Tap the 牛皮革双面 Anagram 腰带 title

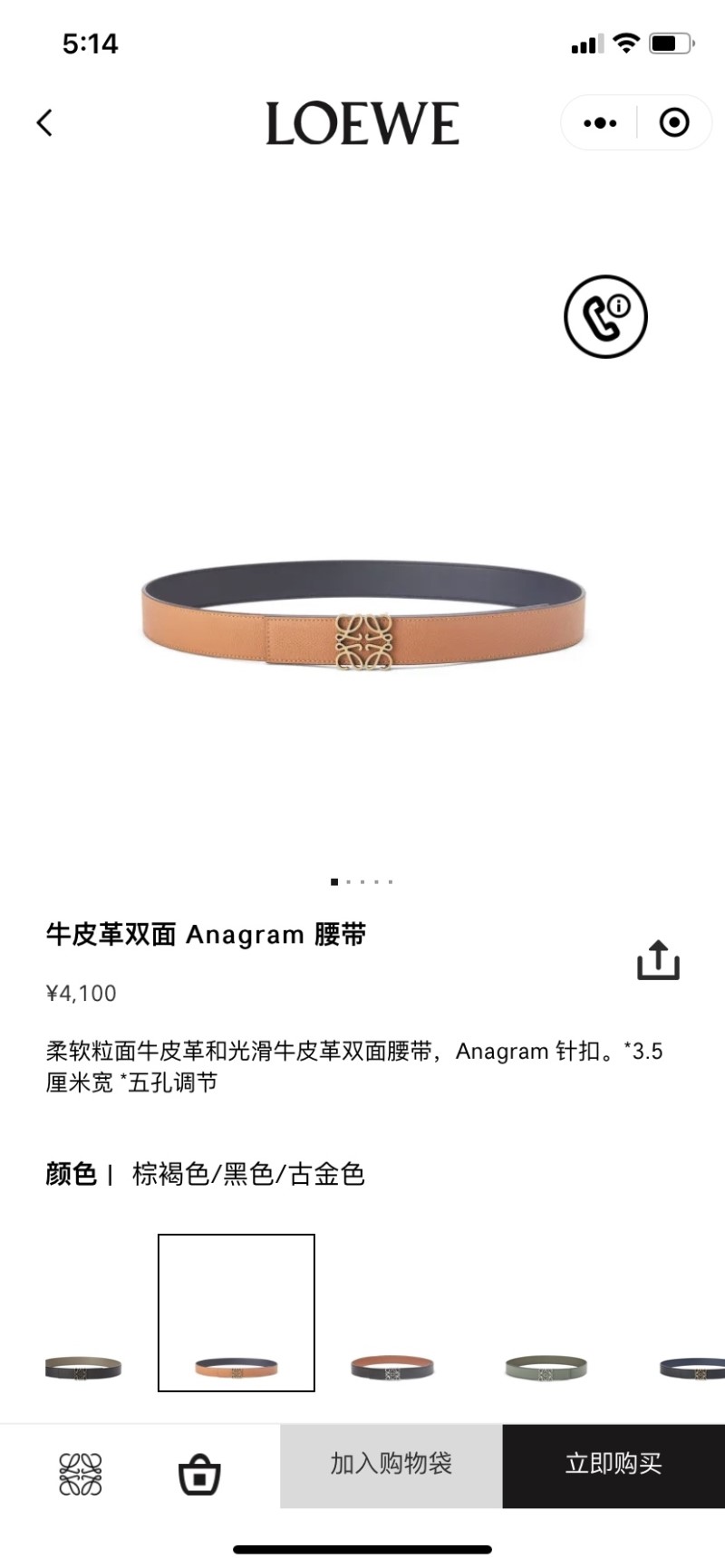click(x=207, y=934)
